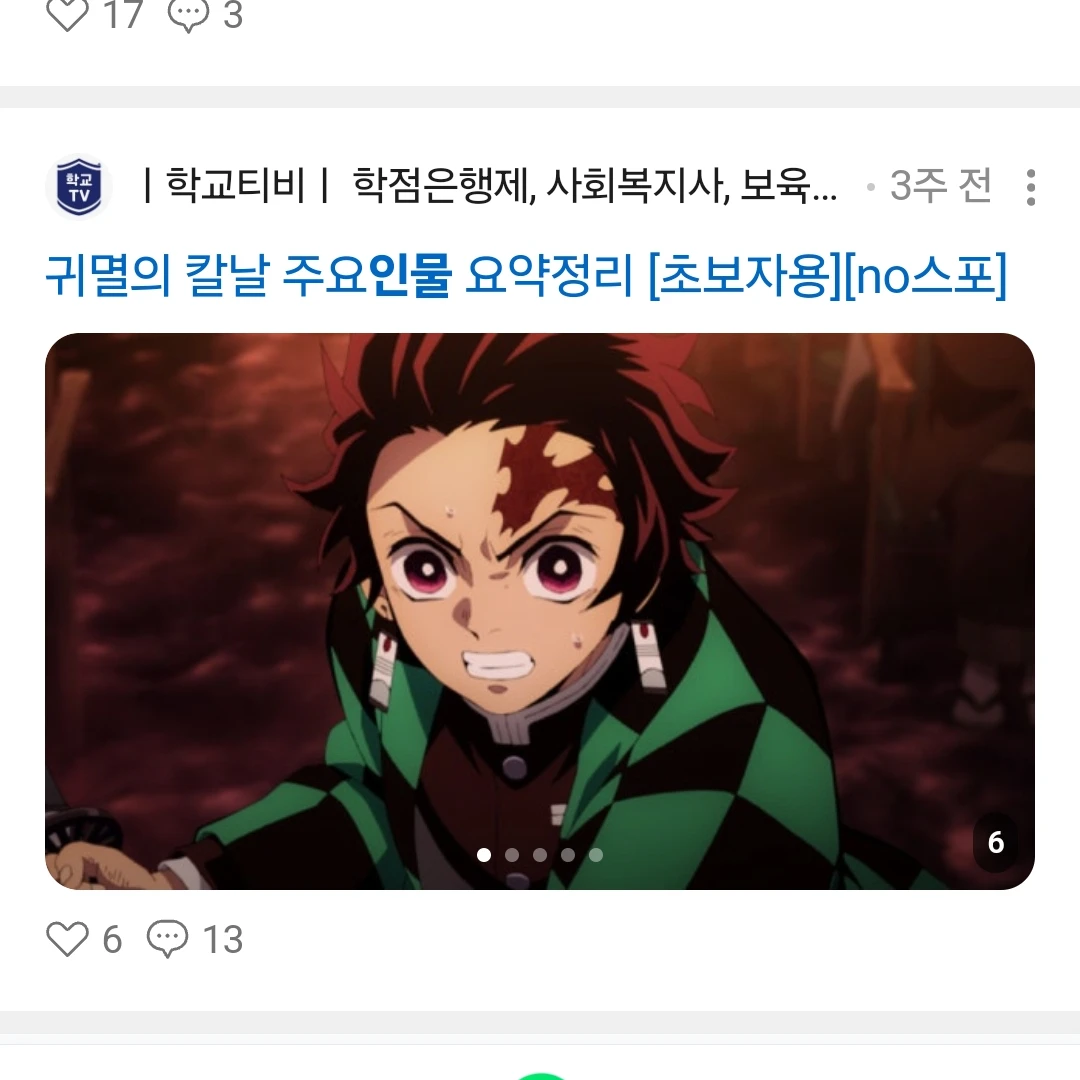Open comments on the post with 13 comments

(x=168, y=939)
